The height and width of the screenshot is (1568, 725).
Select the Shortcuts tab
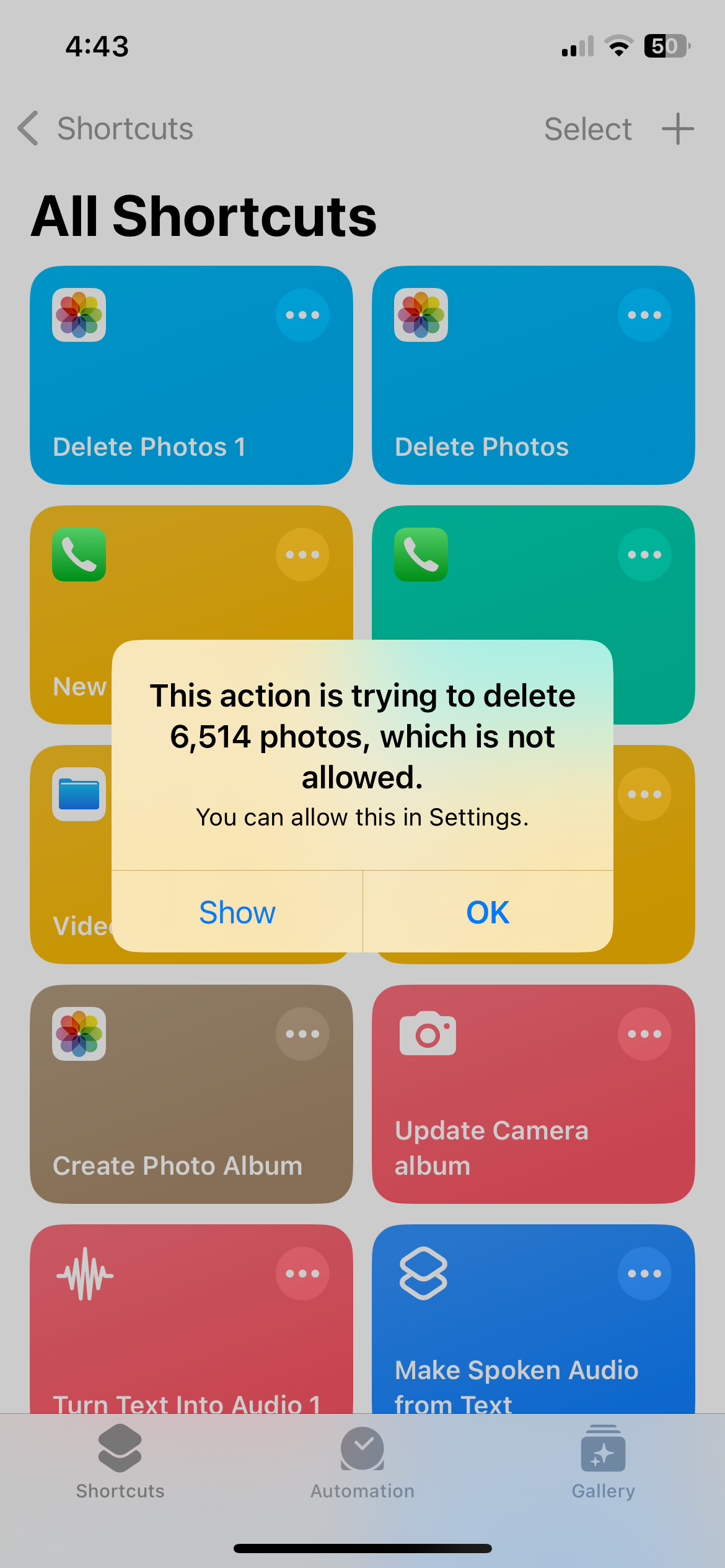click(120, 1463)
